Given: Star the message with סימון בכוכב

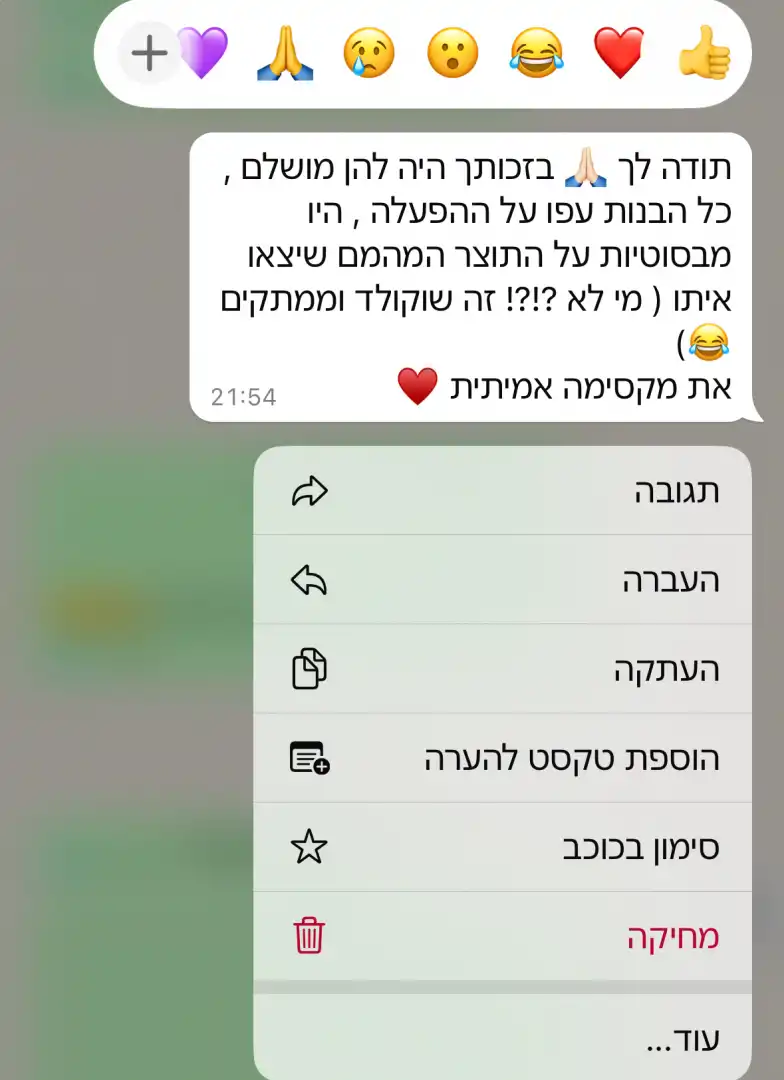Looking at the screenshot, I should (x=502, y=848).
